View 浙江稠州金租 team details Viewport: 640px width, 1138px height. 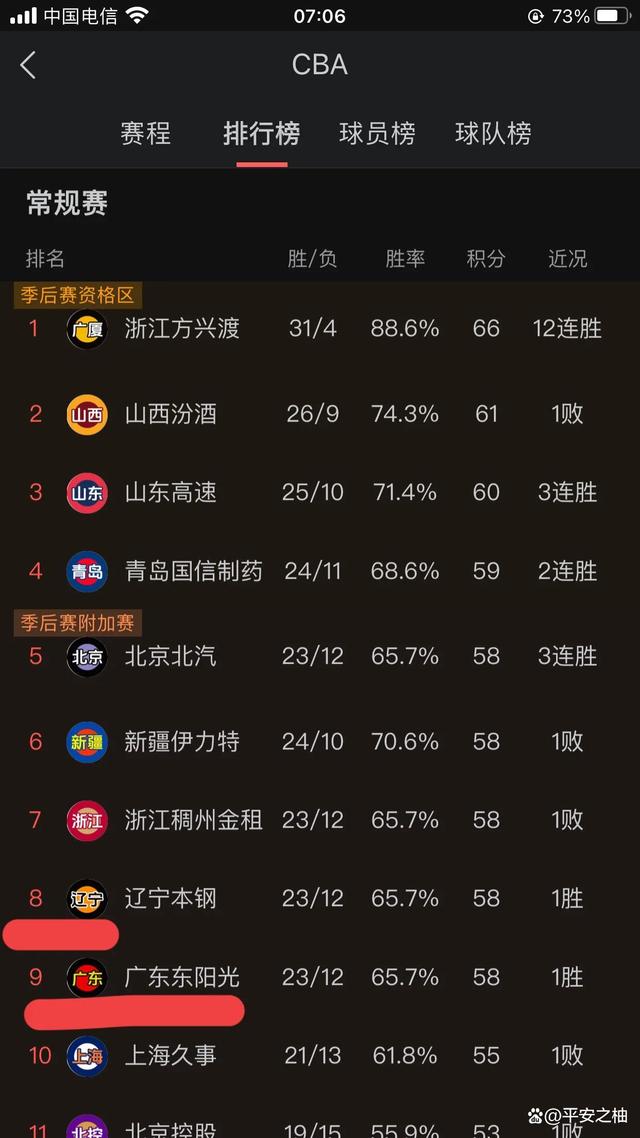pyautogui.click(x=194, y=820)
